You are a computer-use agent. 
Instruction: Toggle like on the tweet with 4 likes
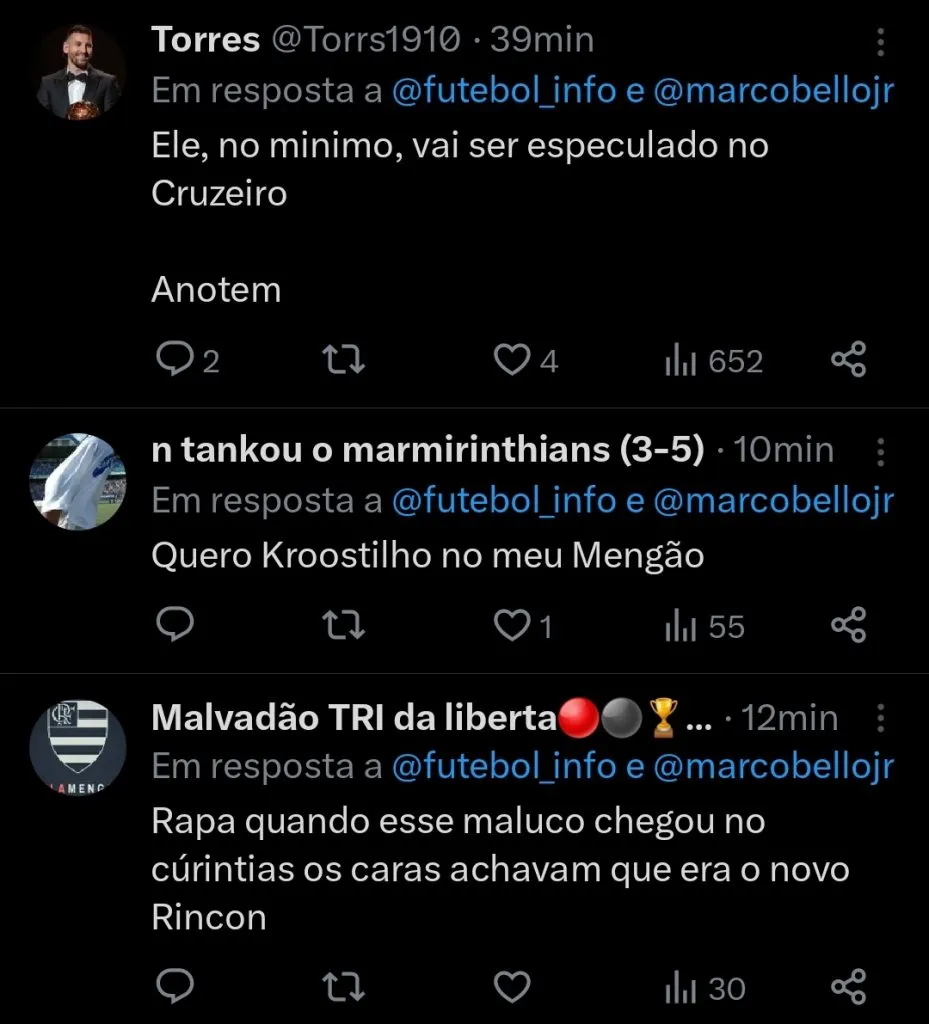click(x=511, y=360)
